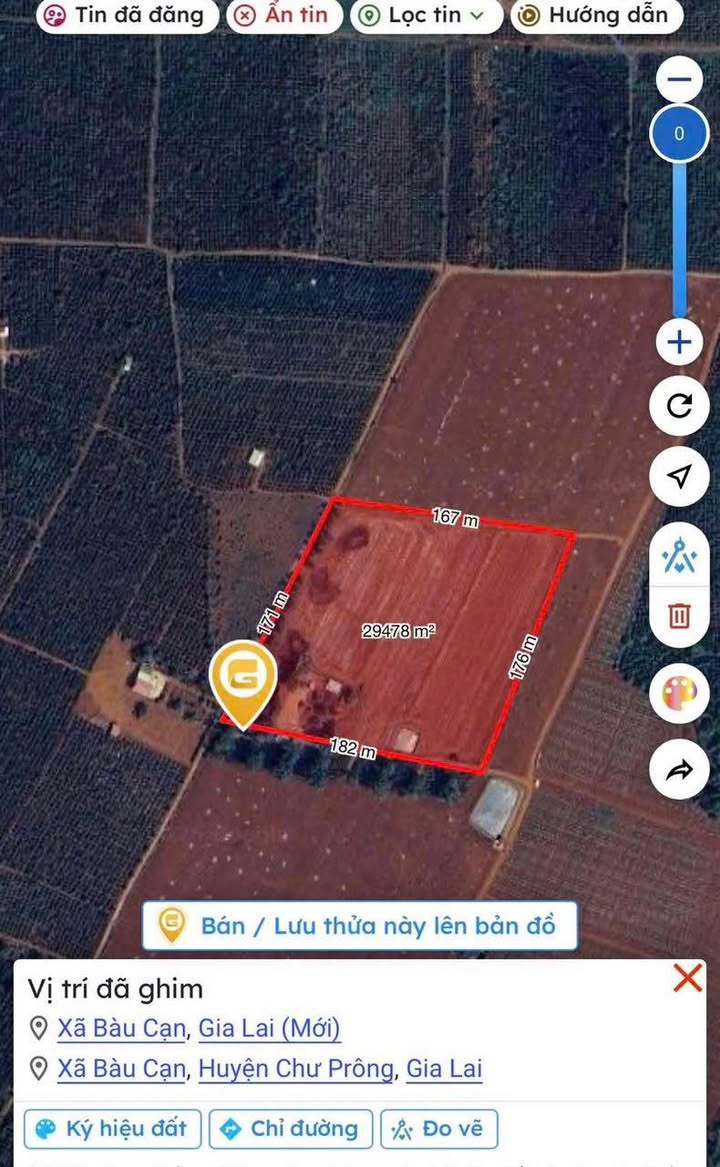Open the Đo vẽ drawing tool

click(x=439, y=1129)
